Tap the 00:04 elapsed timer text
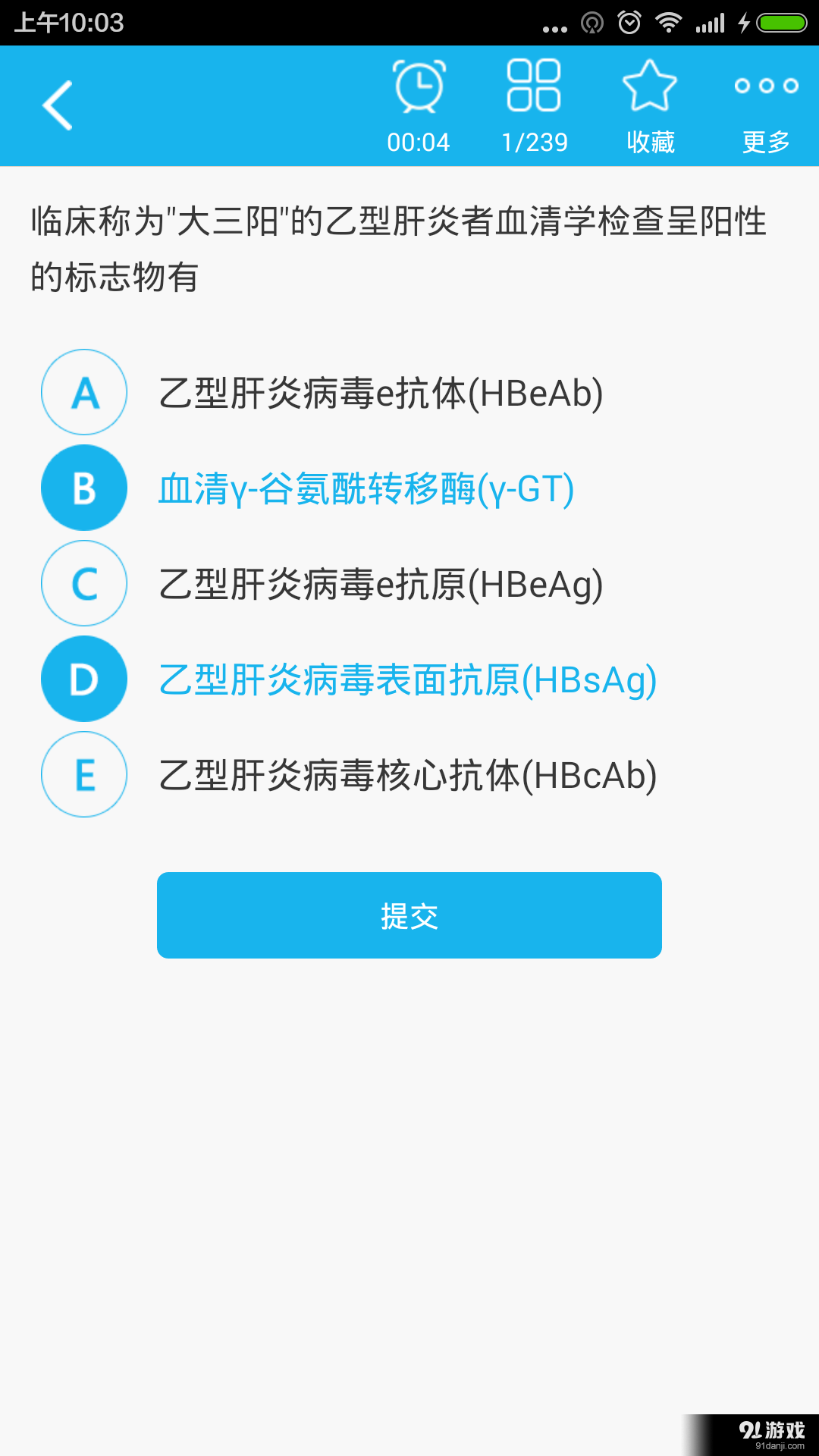The width and height of the screenshot is (819, 1456). (x=421, y=141)
